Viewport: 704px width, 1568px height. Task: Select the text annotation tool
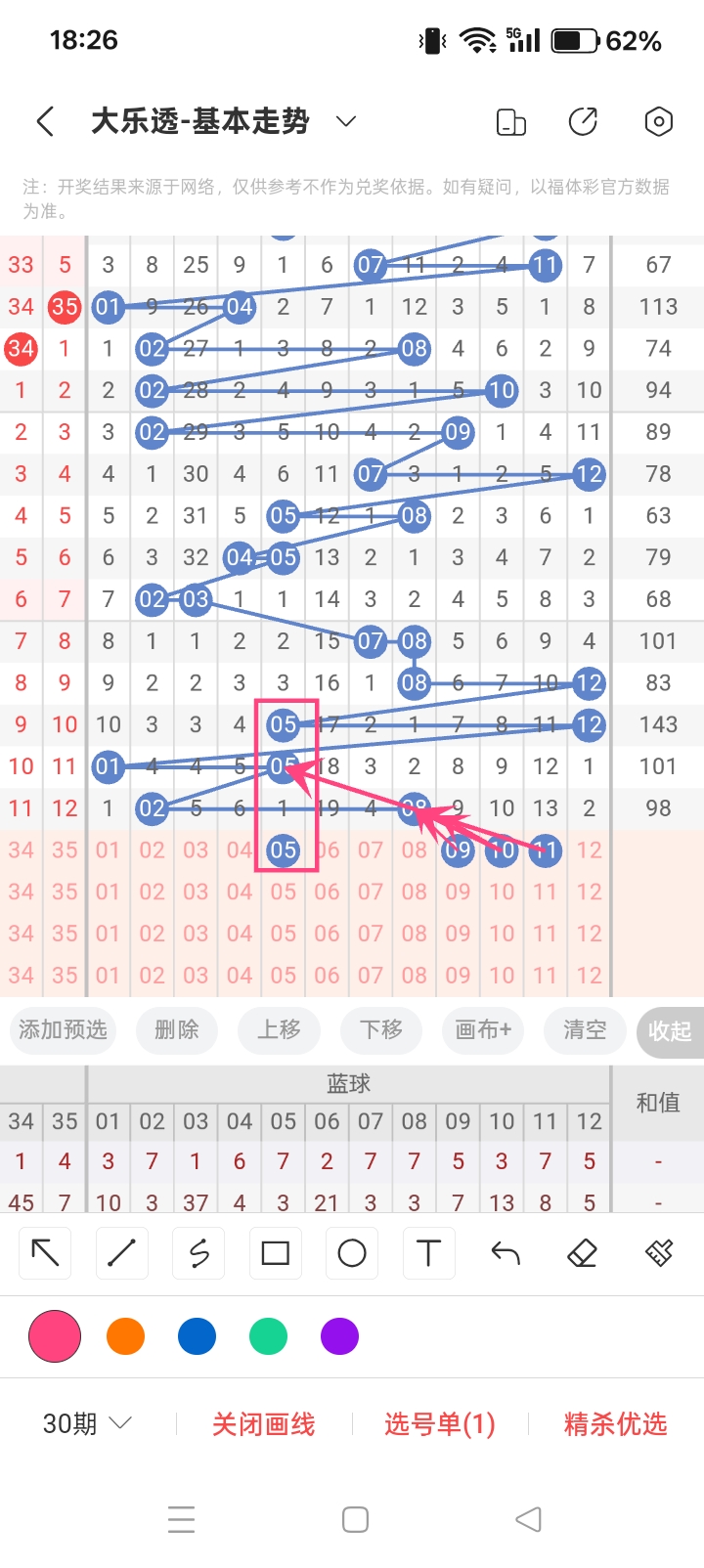click(x=428, y=1252)
